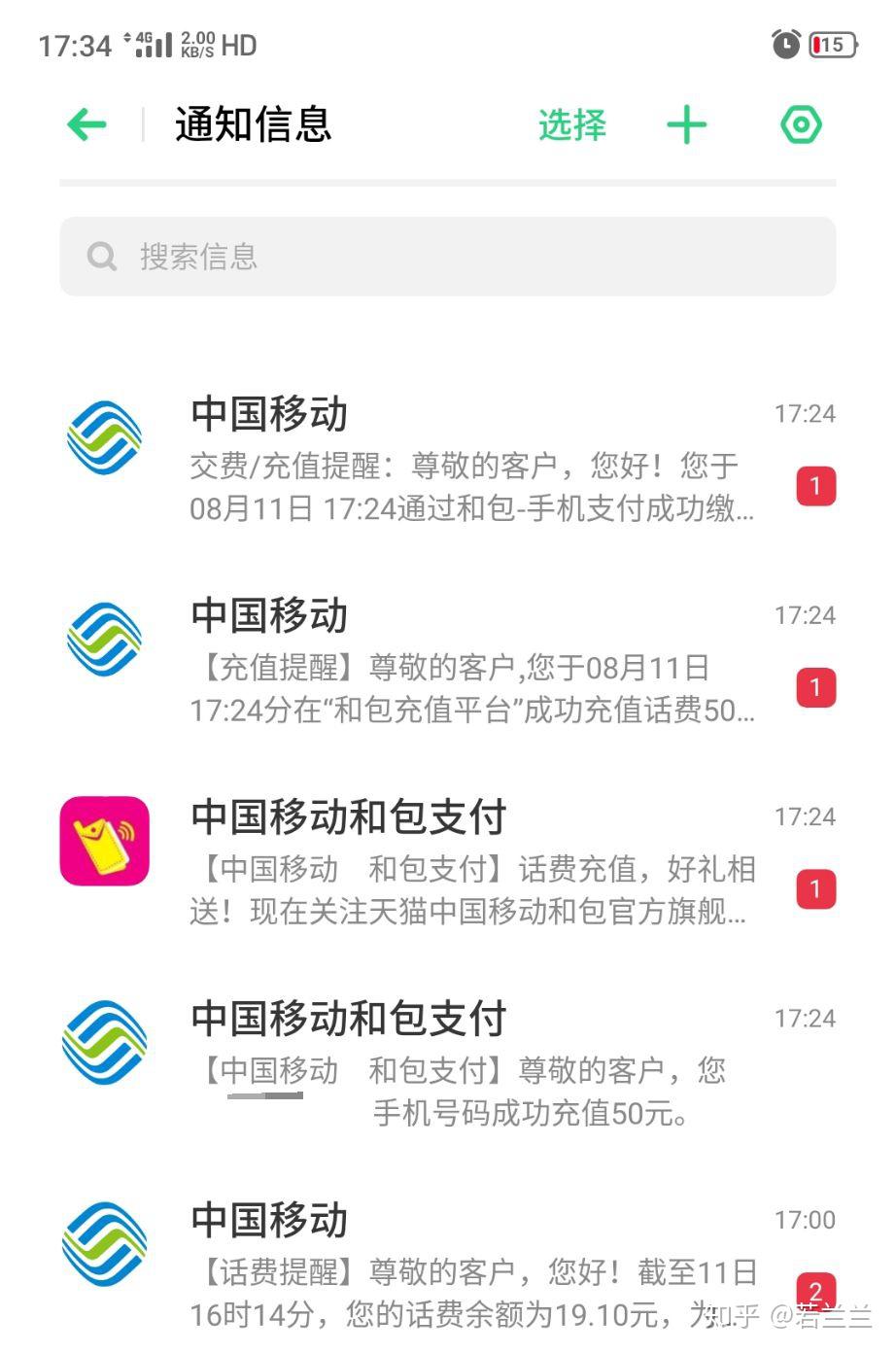Tap the 17:00 timestamp
This screenshot has width=896, height=1353.
click(x=806, y=1219)
